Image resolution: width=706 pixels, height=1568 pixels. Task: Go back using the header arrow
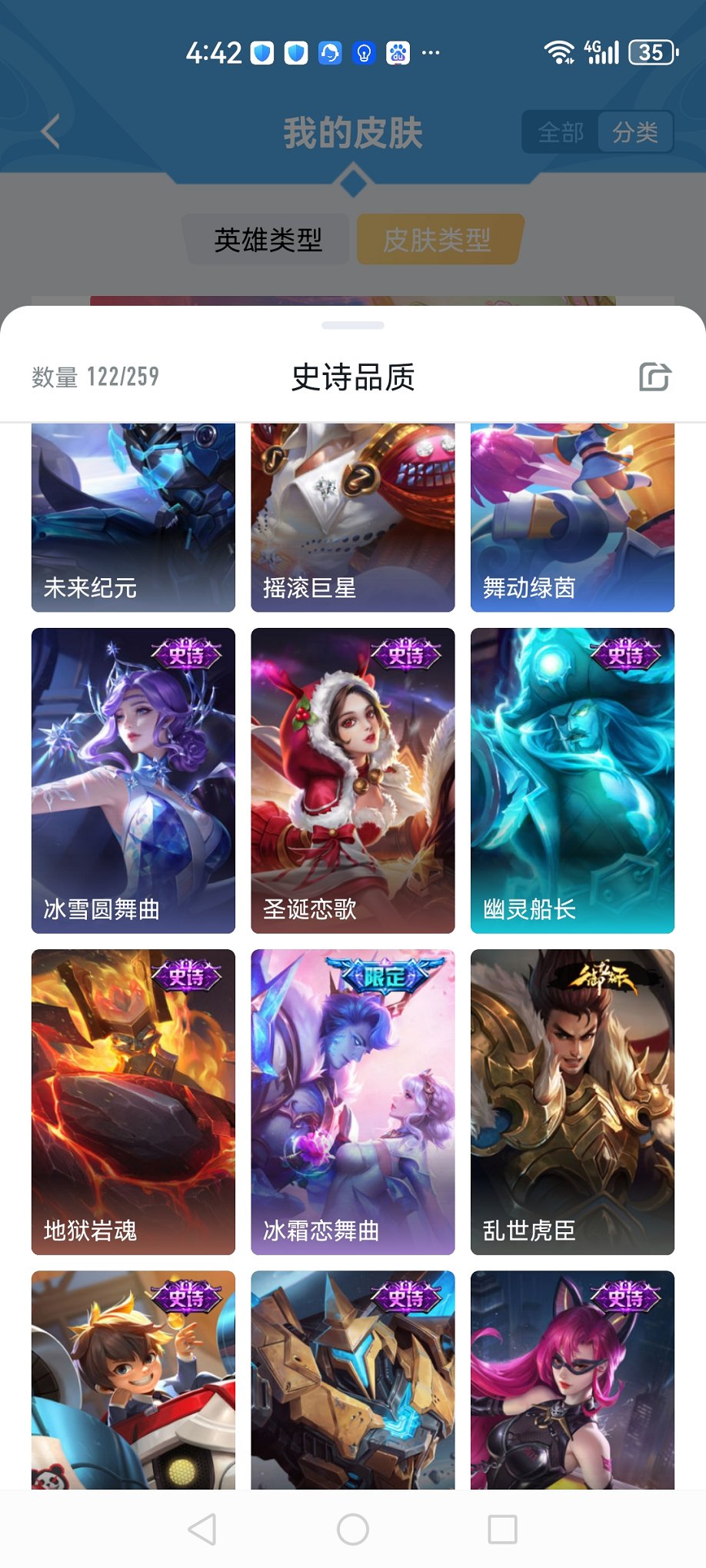tap(51, 131)
